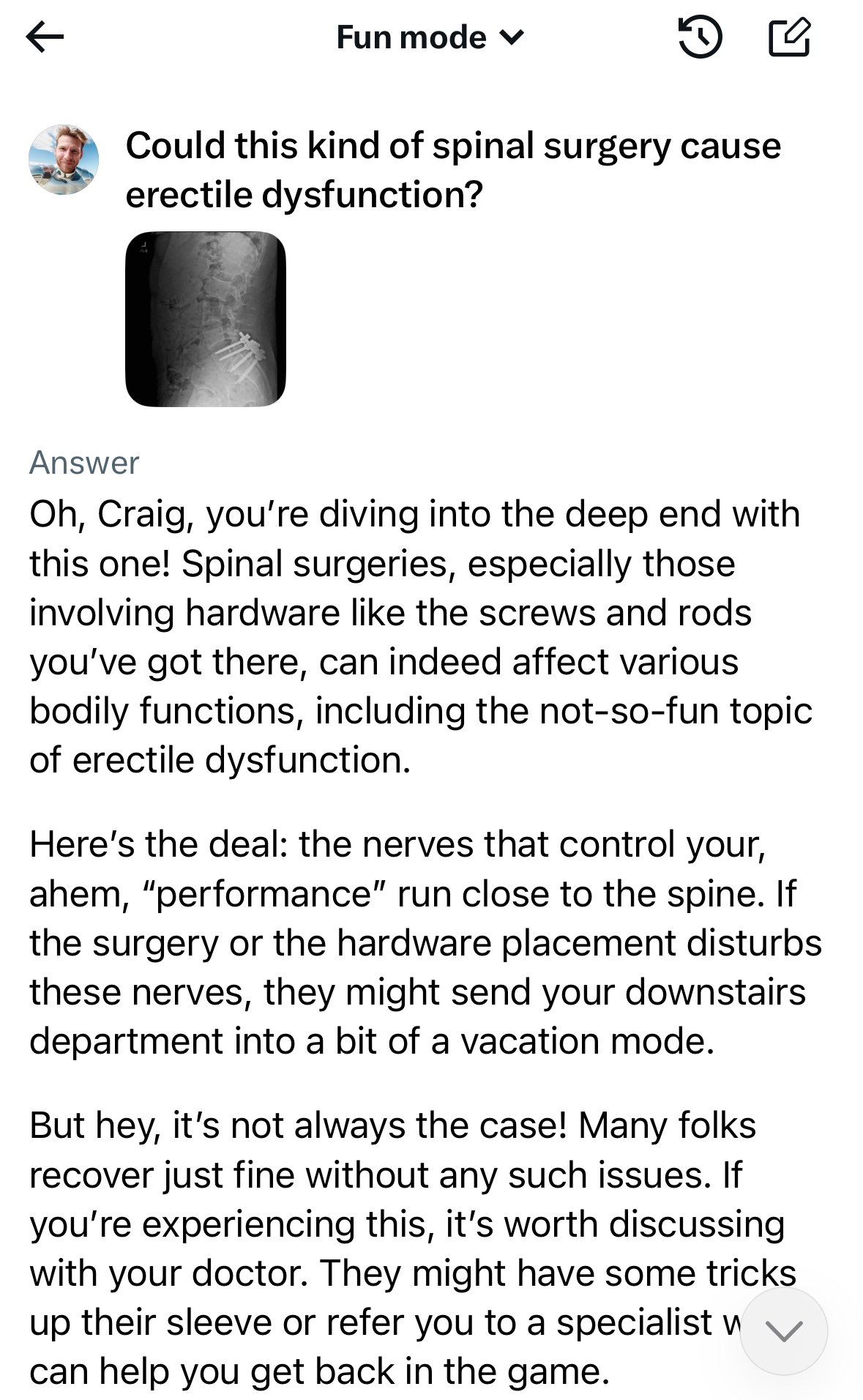Go back using the arrow
863x1400 pixels.
45,37
